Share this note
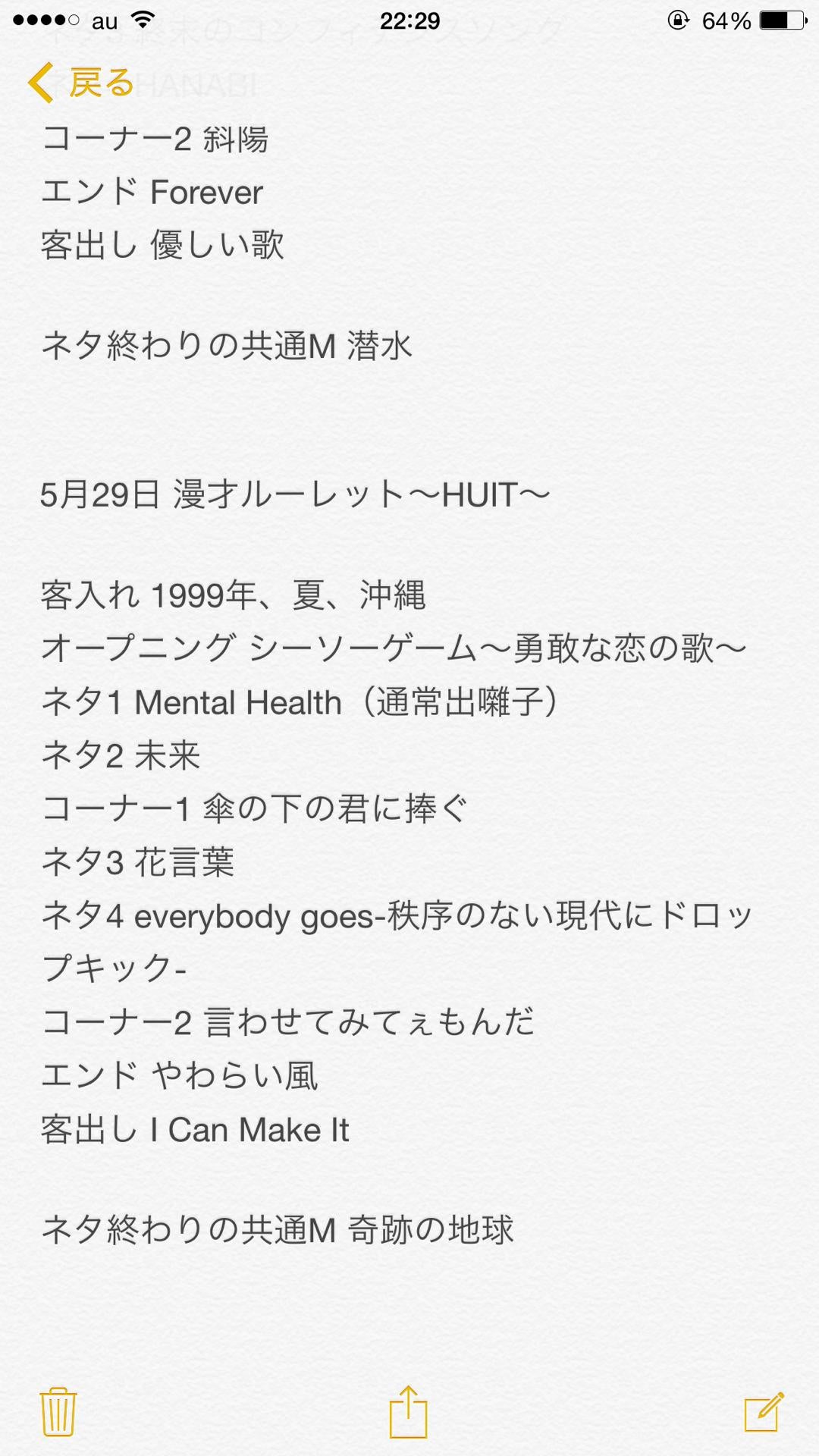Screen dimensions: 819x1456 tap(409, 1410)
